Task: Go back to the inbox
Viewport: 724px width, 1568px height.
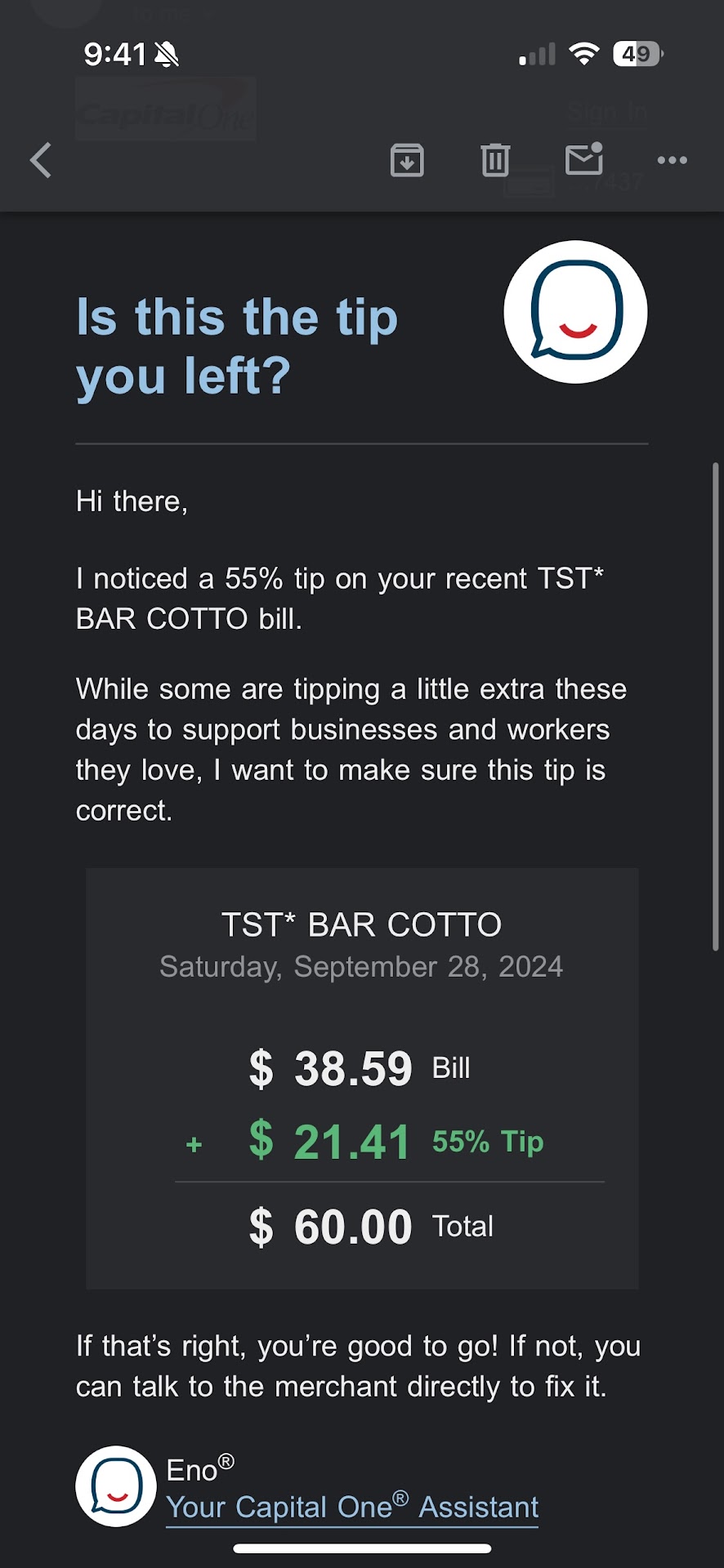Action: (x=41, y=160)
